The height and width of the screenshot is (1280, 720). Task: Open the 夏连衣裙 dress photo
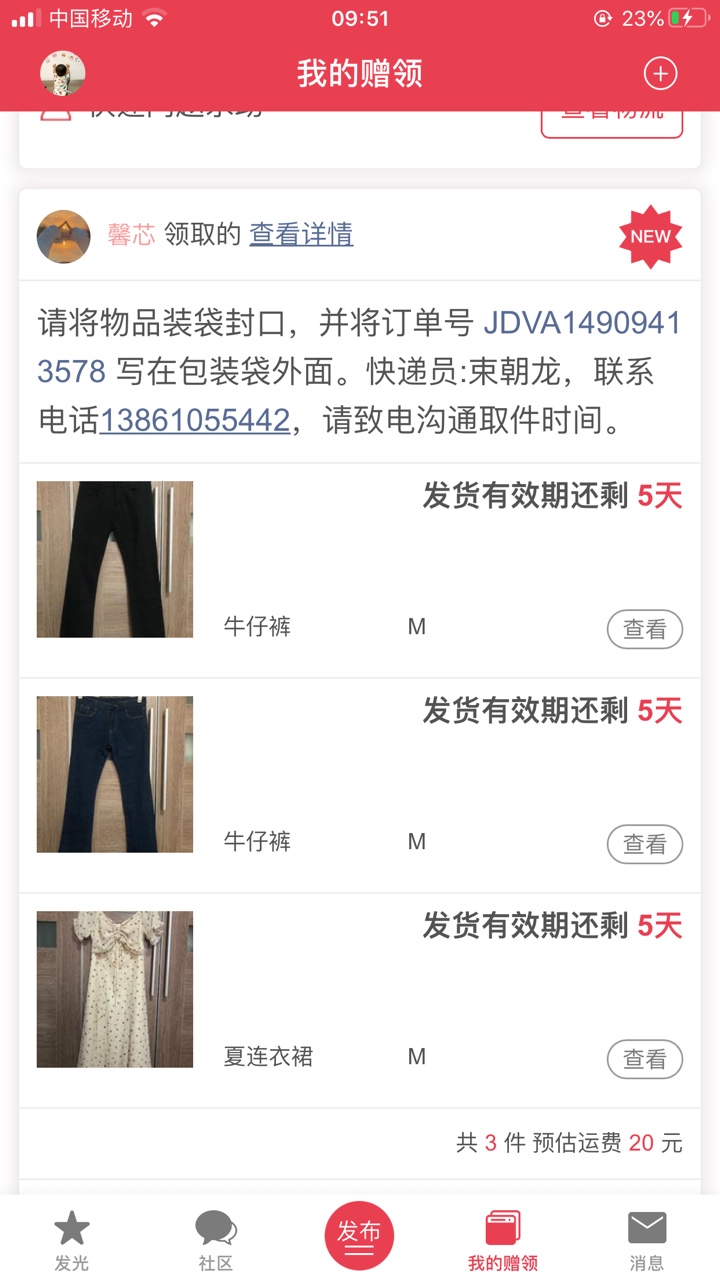pos(115,989)
